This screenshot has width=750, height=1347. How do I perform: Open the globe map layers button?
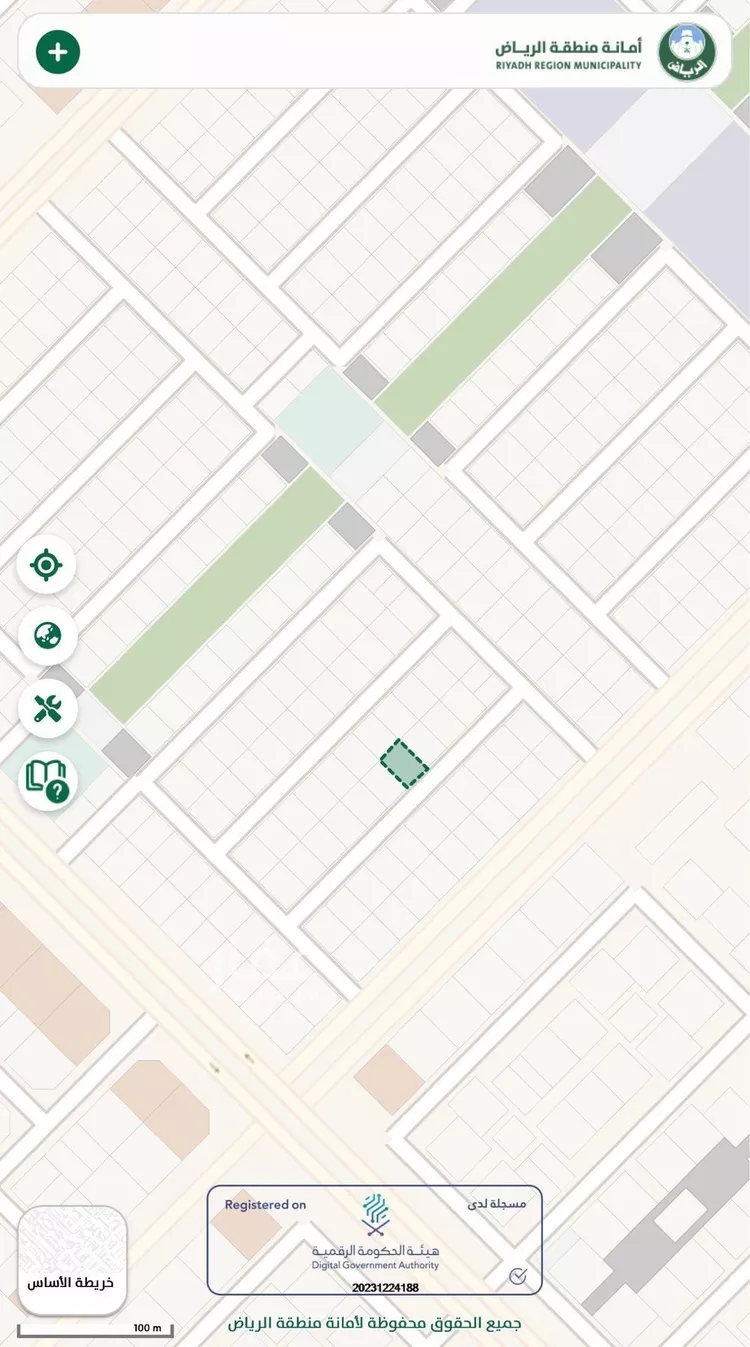(x=47, y=636)
